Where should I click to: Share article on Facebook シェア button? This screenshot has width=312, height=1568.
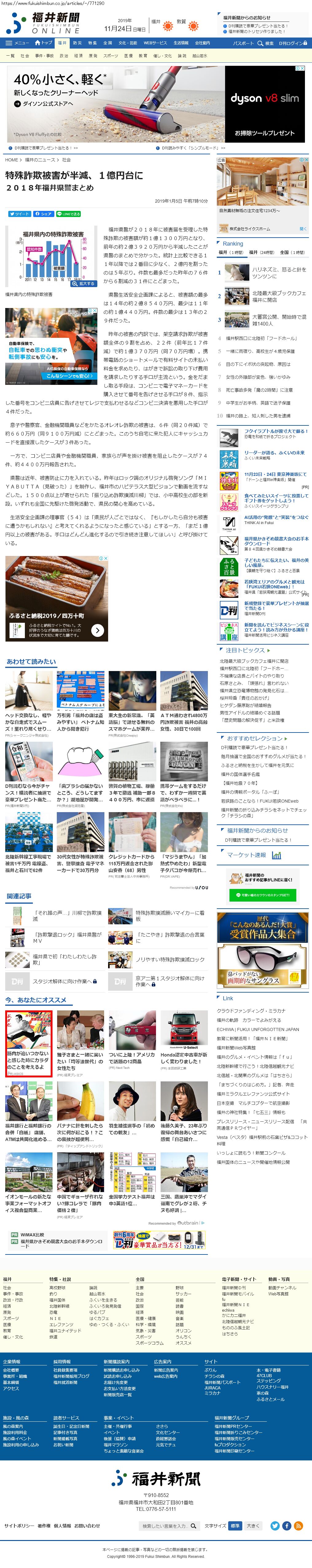pos(43,214)
